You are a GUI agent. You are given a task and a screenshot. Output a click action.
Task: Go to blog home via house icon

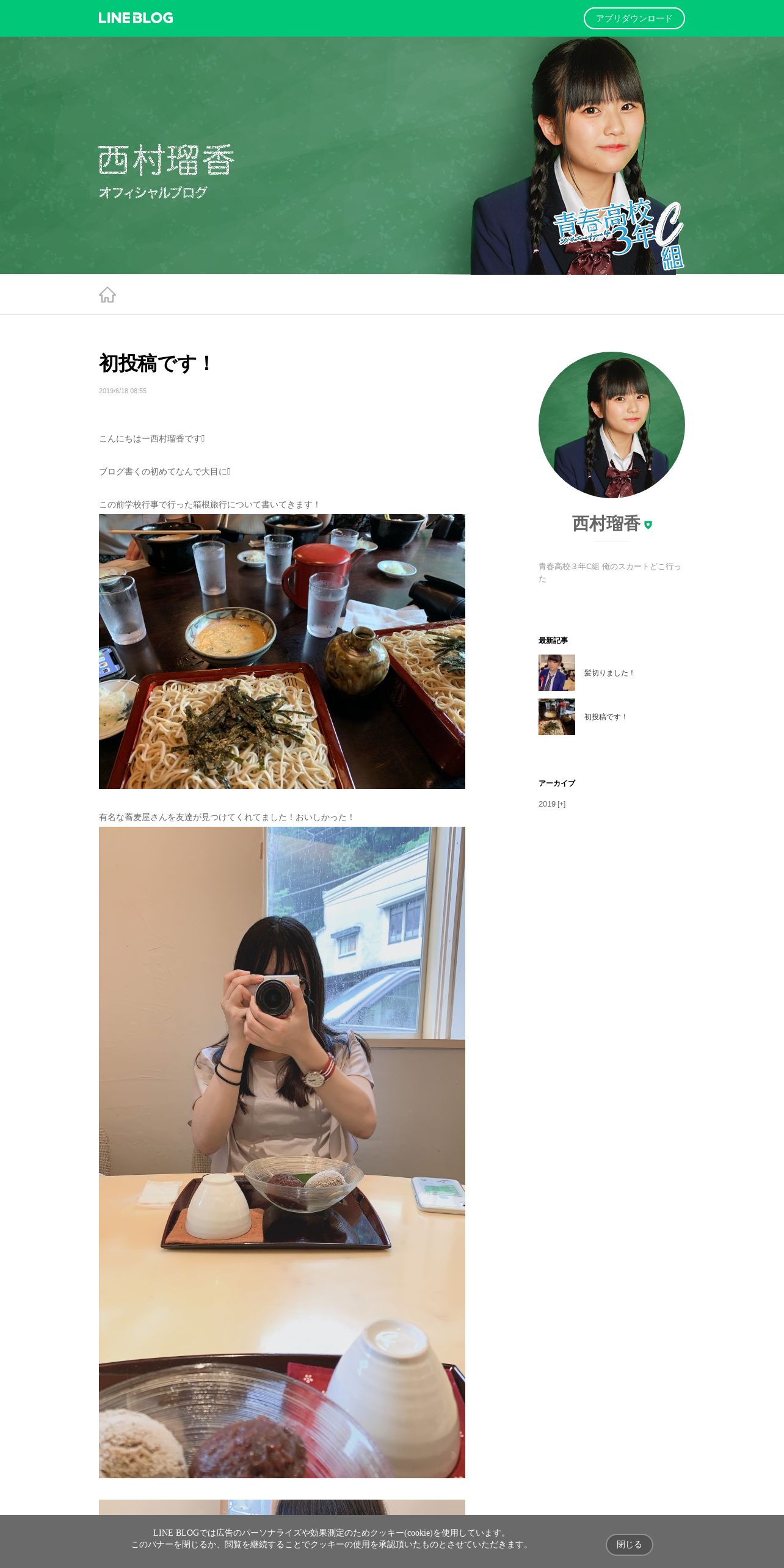click(x=107, y=295)
